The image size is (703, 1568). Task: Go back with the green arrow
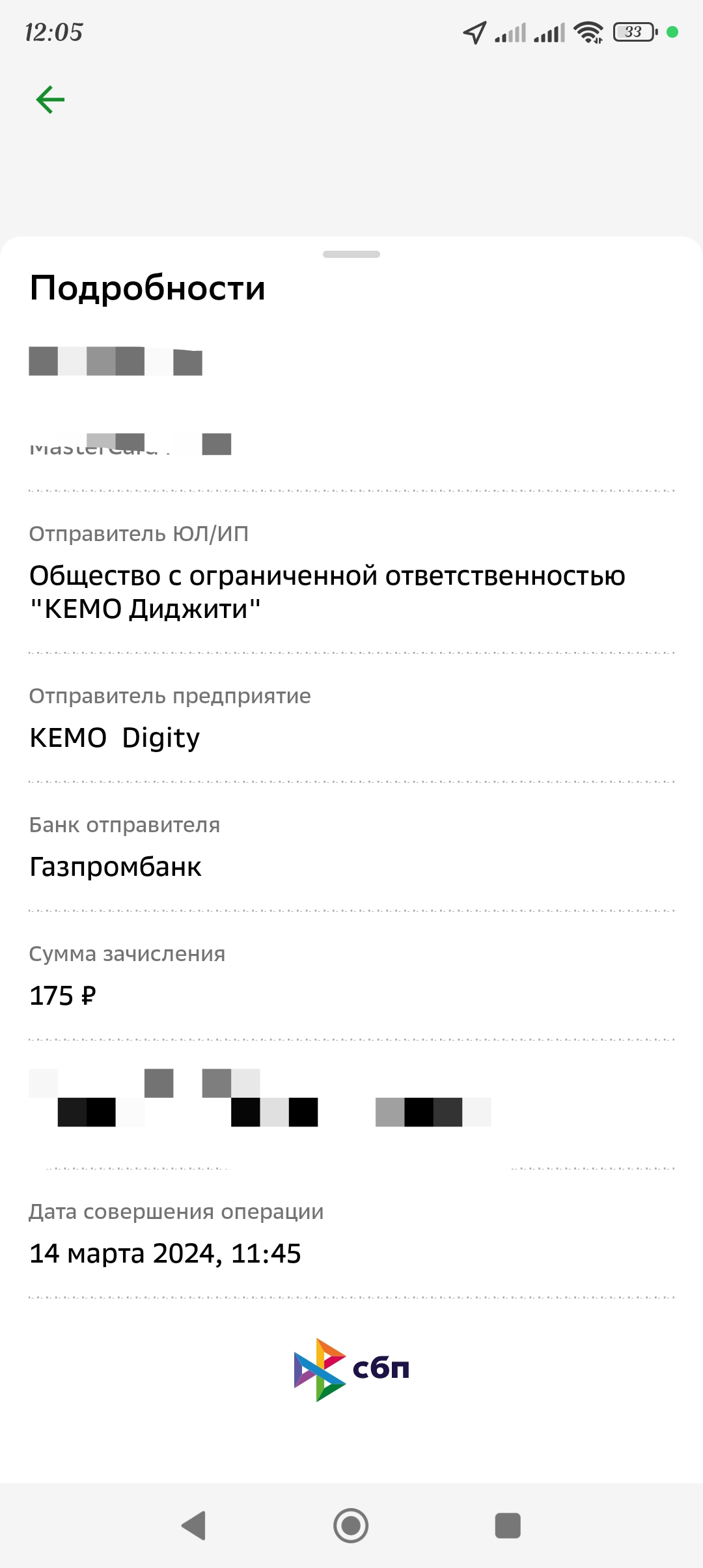pyautogui.click(x=50, y=100)
